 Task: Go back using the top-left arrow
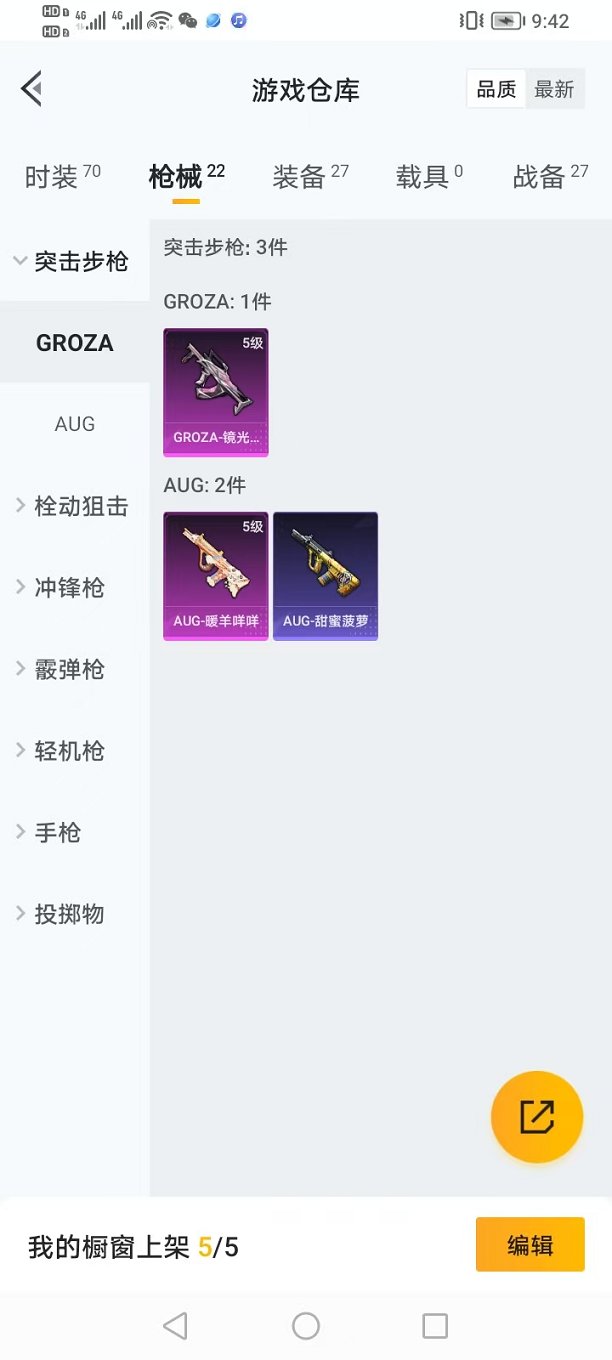[x=31, y=89]
